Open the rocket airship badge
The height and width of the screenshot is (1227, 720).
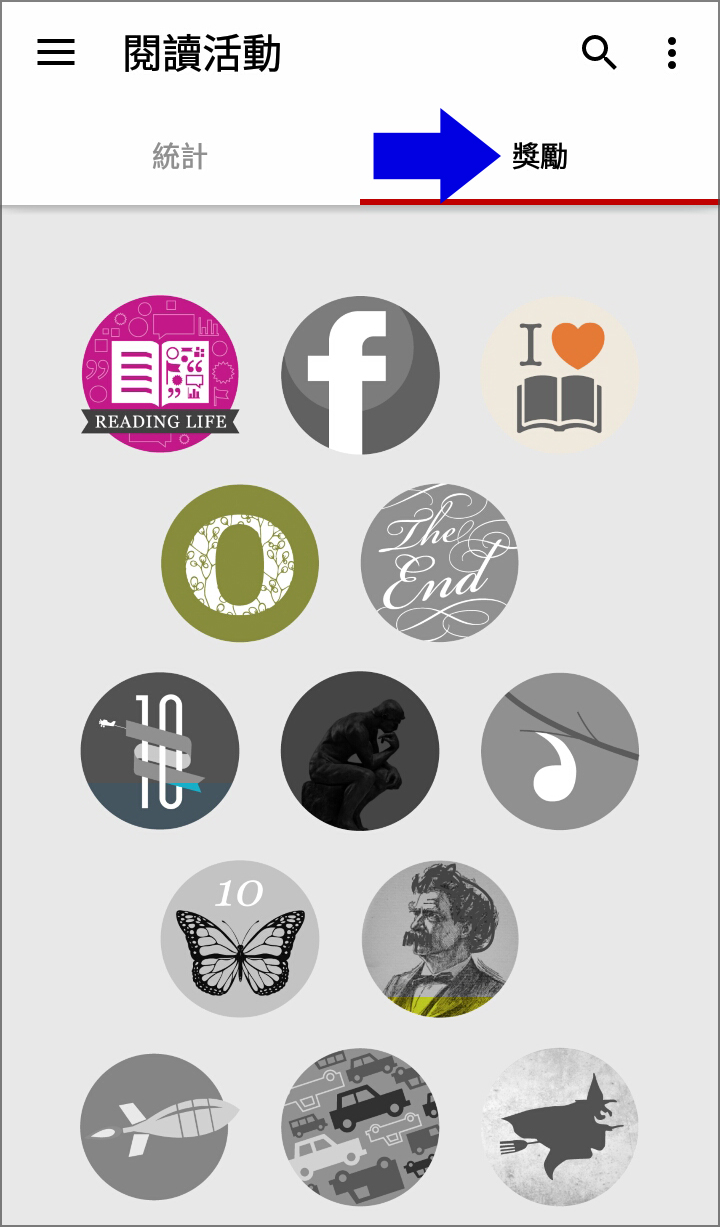pos(160,1127)
